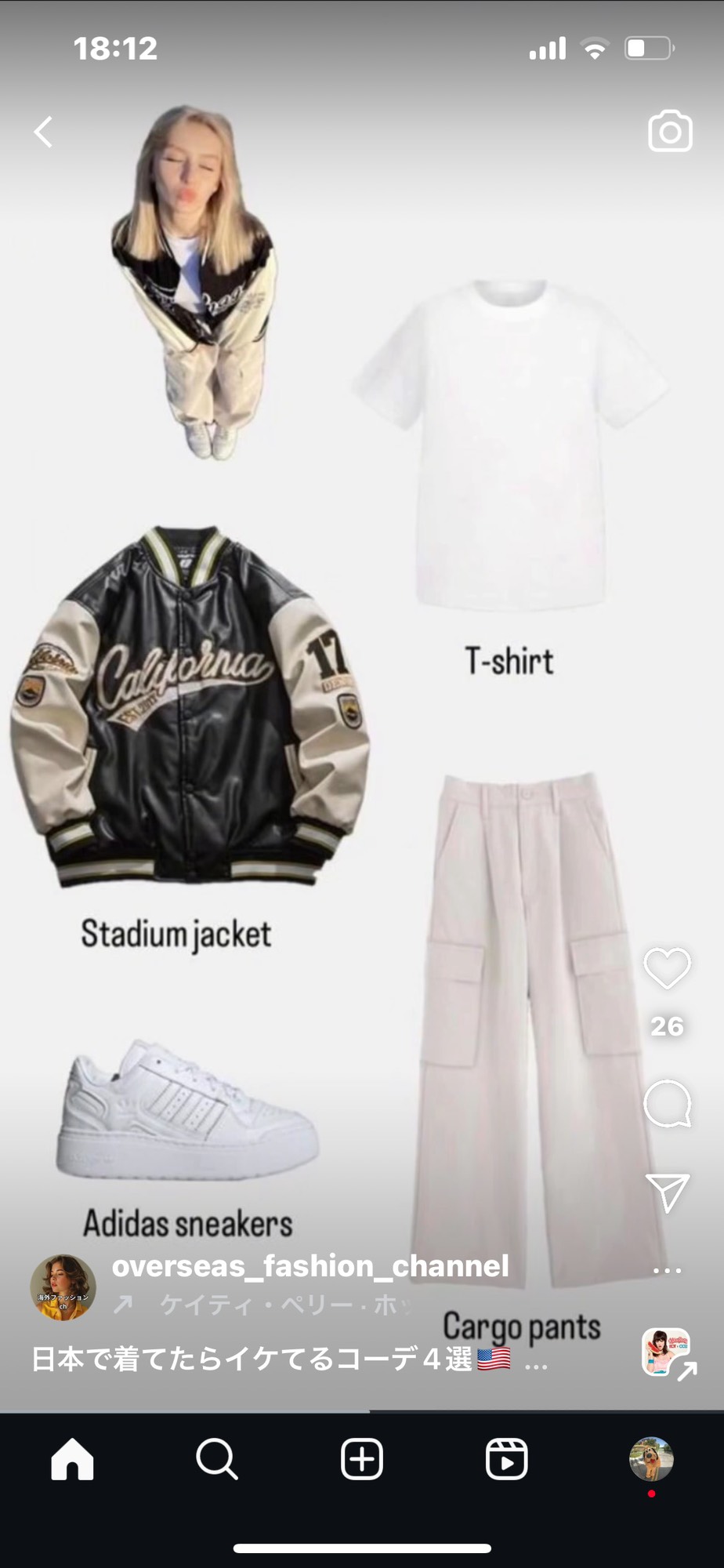The image size is (724, 1568).
Task: Switch to the Search tab
Action: (x=216, y=1460)
